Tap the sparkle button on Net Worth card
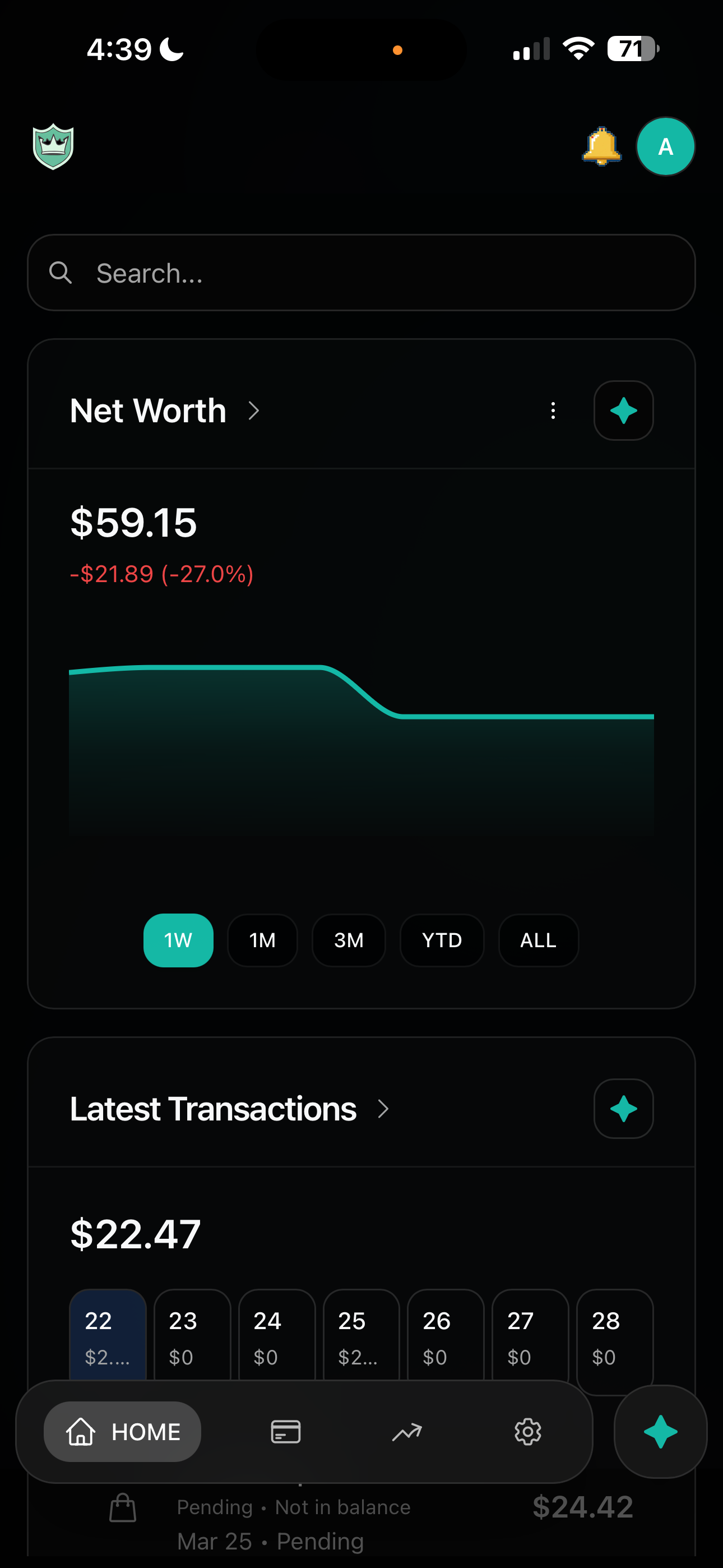 [623, 411]
